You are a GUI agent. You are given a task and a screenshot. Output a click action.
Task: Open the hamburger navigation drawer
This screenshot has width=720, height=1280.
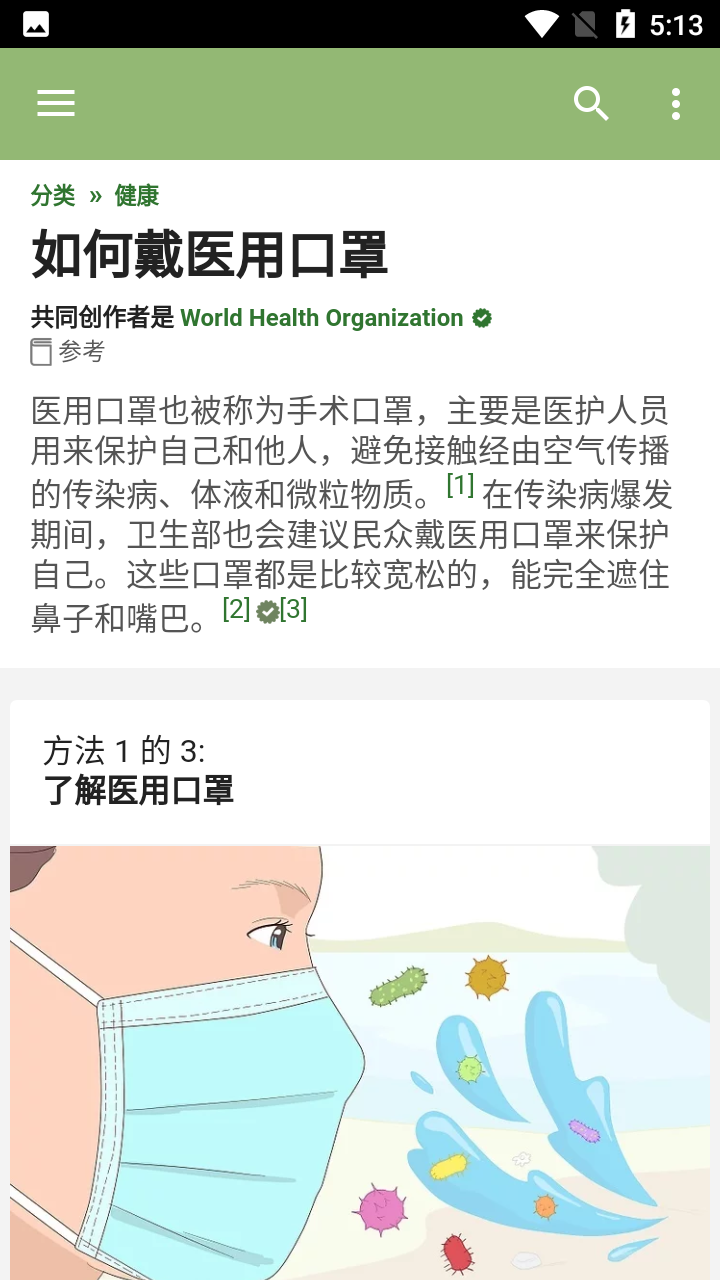tap(56, 103)
